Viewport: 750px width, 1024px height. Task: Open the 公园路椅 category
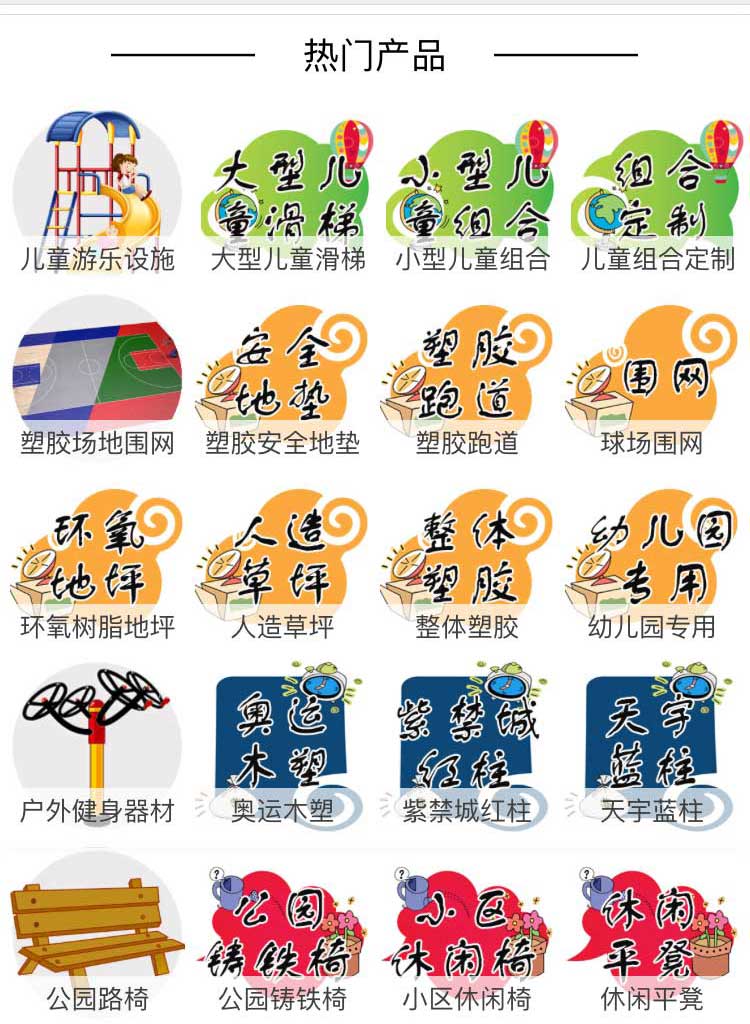point(97,932)
